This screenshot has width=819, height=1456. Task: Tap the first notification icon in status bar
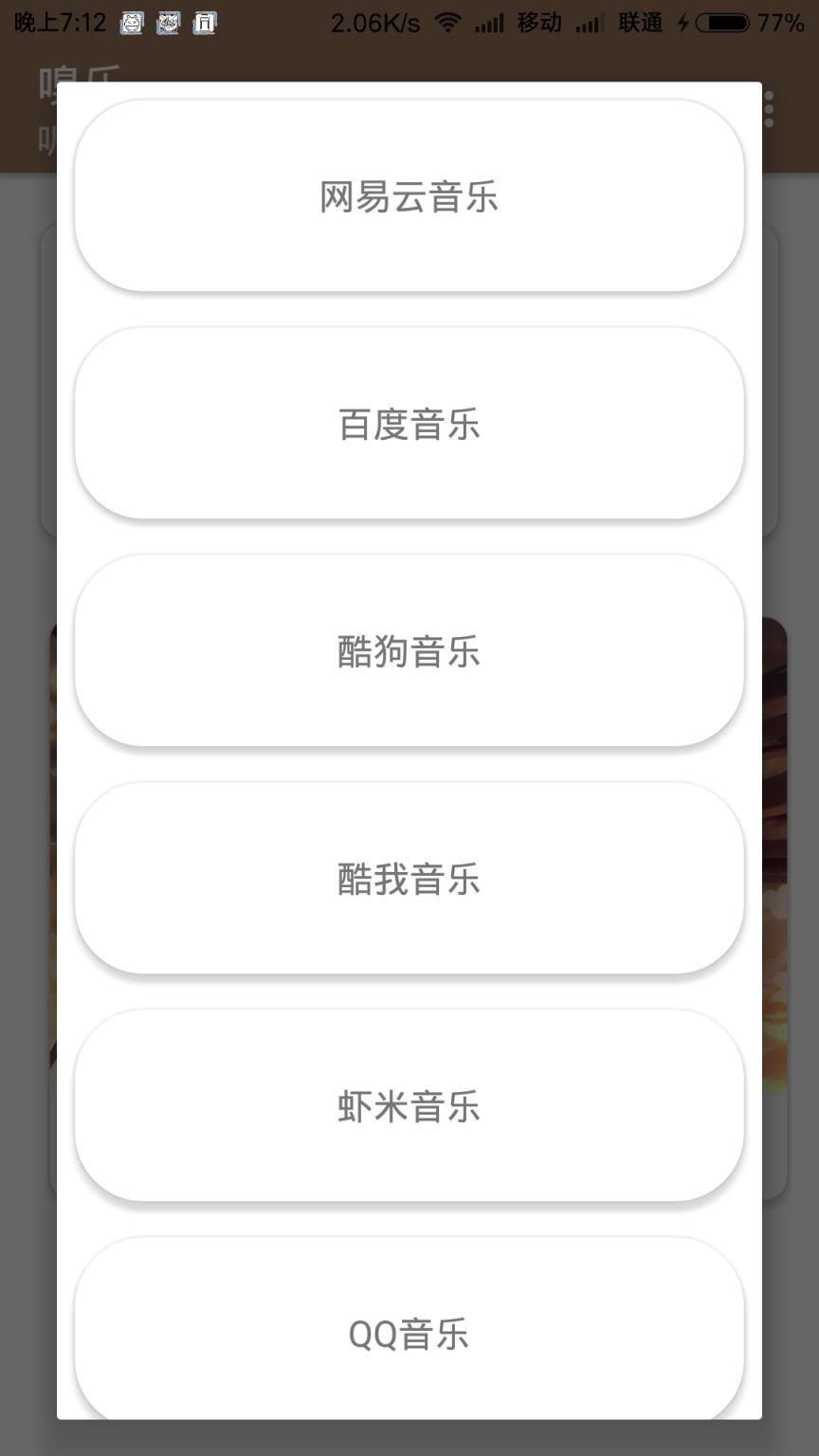(132, 22)
